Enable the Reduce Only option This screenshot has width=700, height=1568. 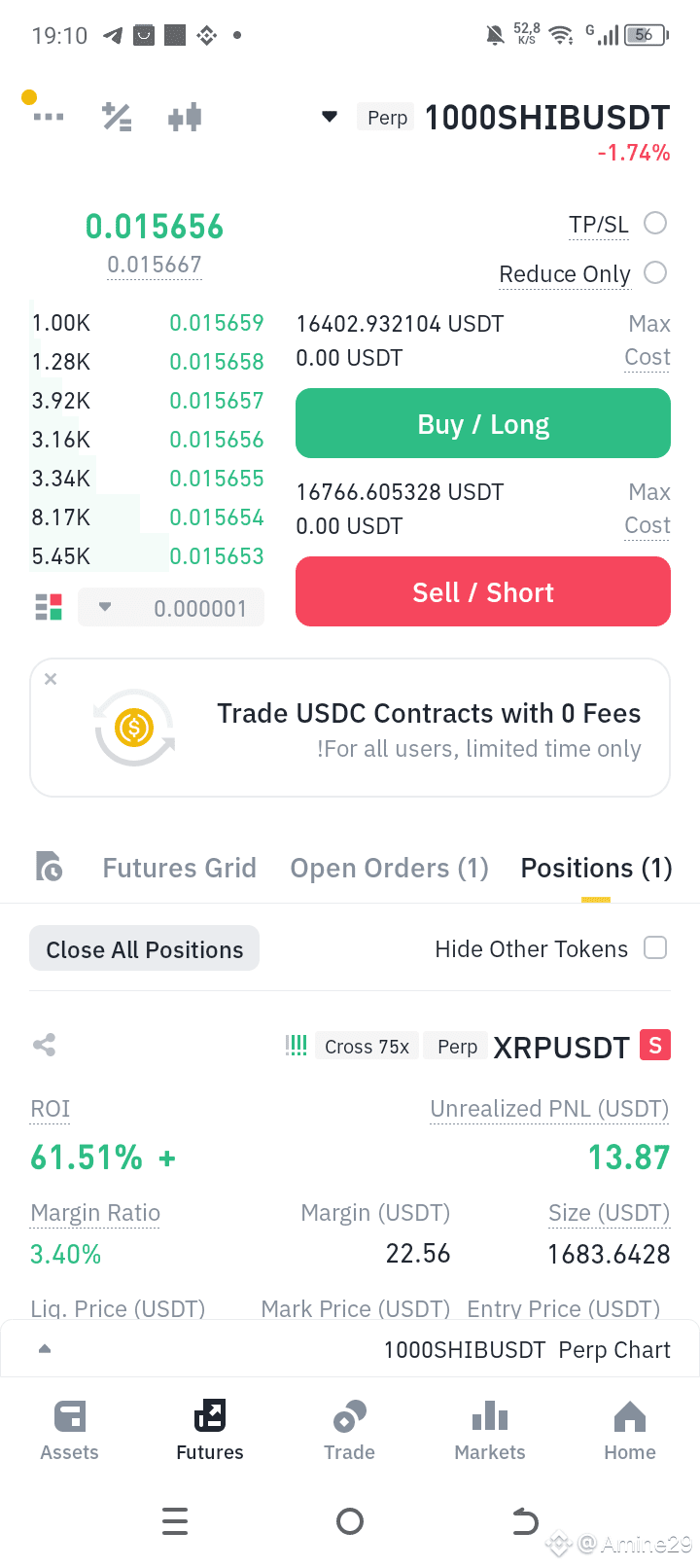pos(655,273)
